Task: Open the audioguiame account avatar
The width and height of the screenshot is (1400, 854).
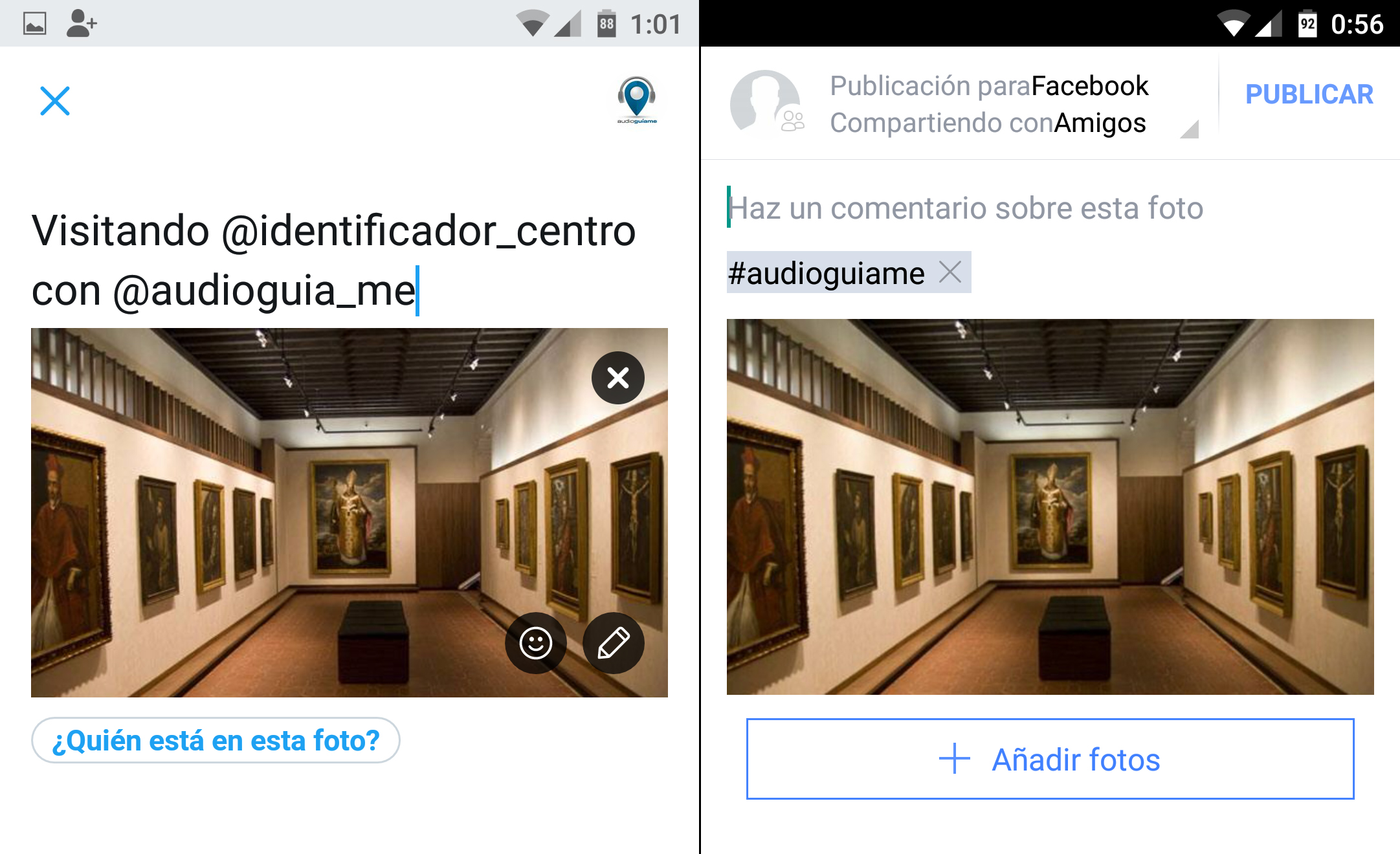Action: pos(637,100)
